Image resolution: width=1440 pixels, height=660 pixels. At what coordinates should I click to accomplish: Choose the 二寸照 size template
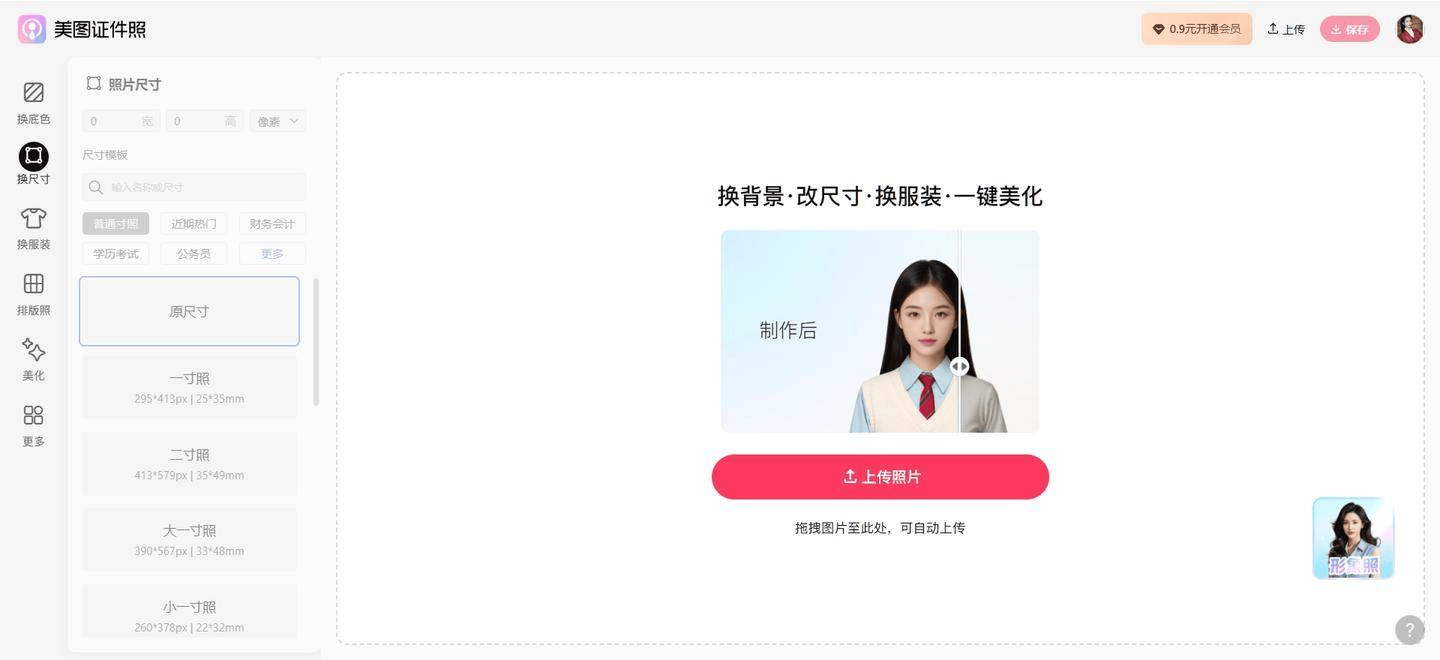coord(189,463)
